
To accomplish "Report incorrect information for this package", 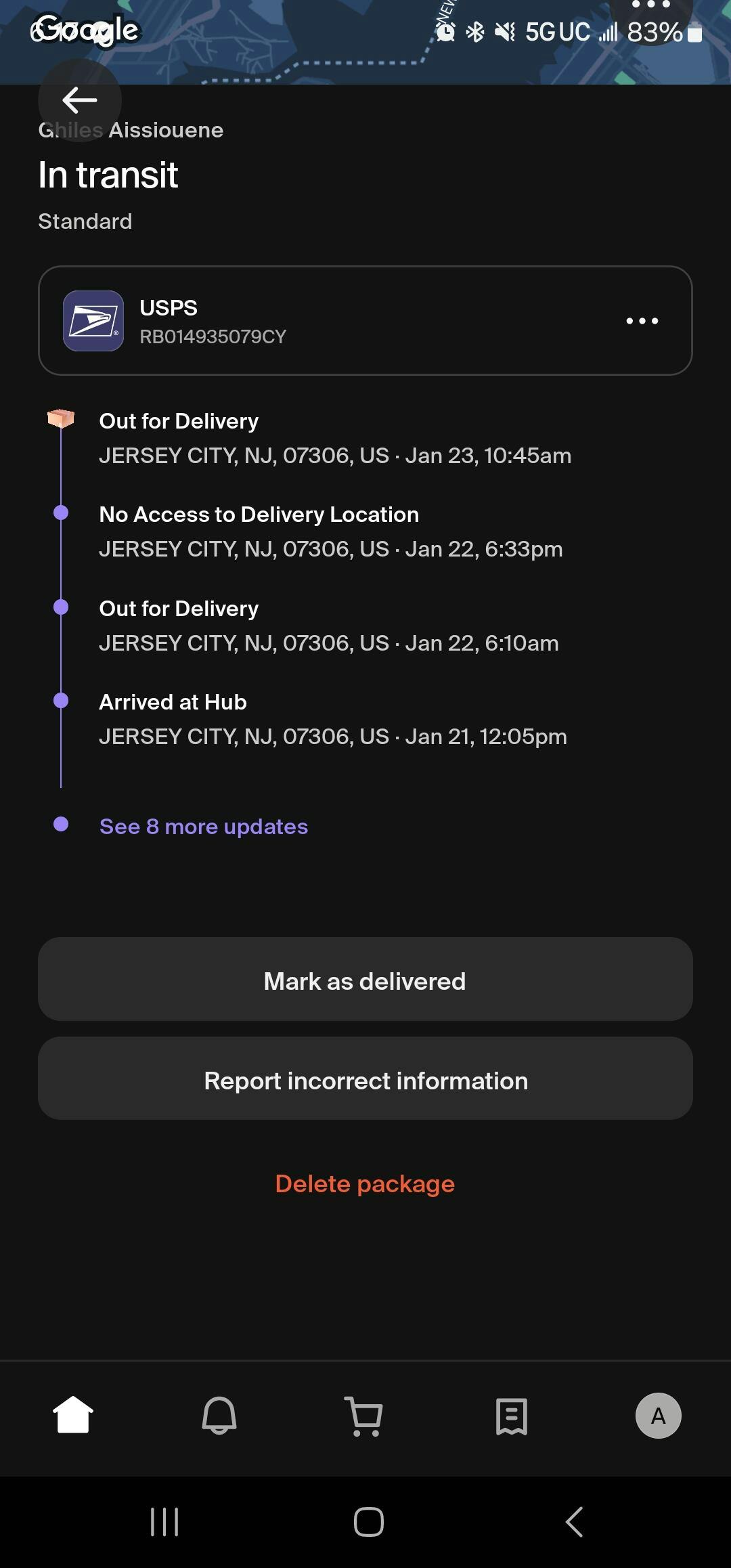I will [x=365, y=1079].
